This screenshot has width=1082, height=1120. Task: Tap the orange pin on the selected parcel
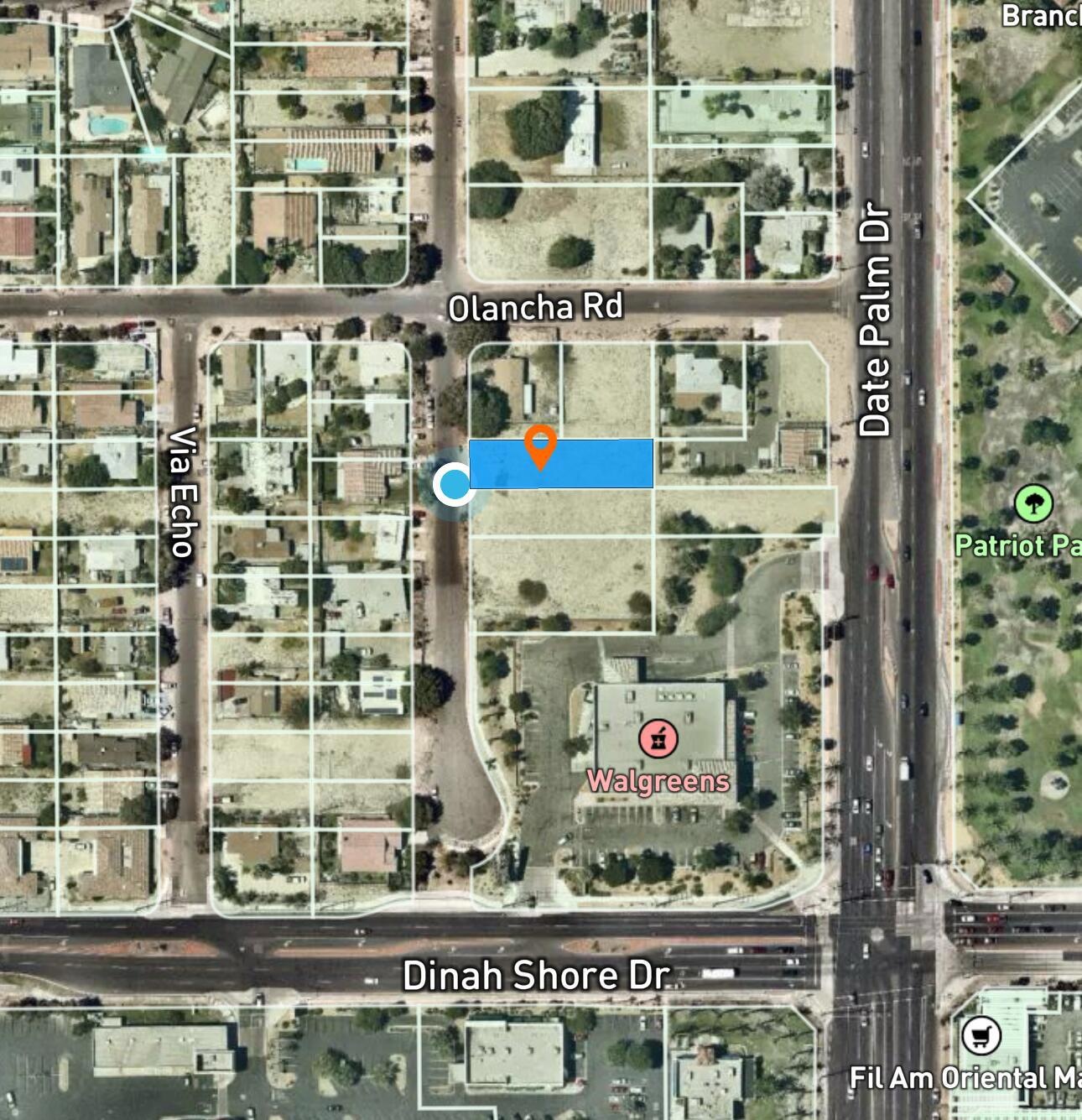pos(541,445)
